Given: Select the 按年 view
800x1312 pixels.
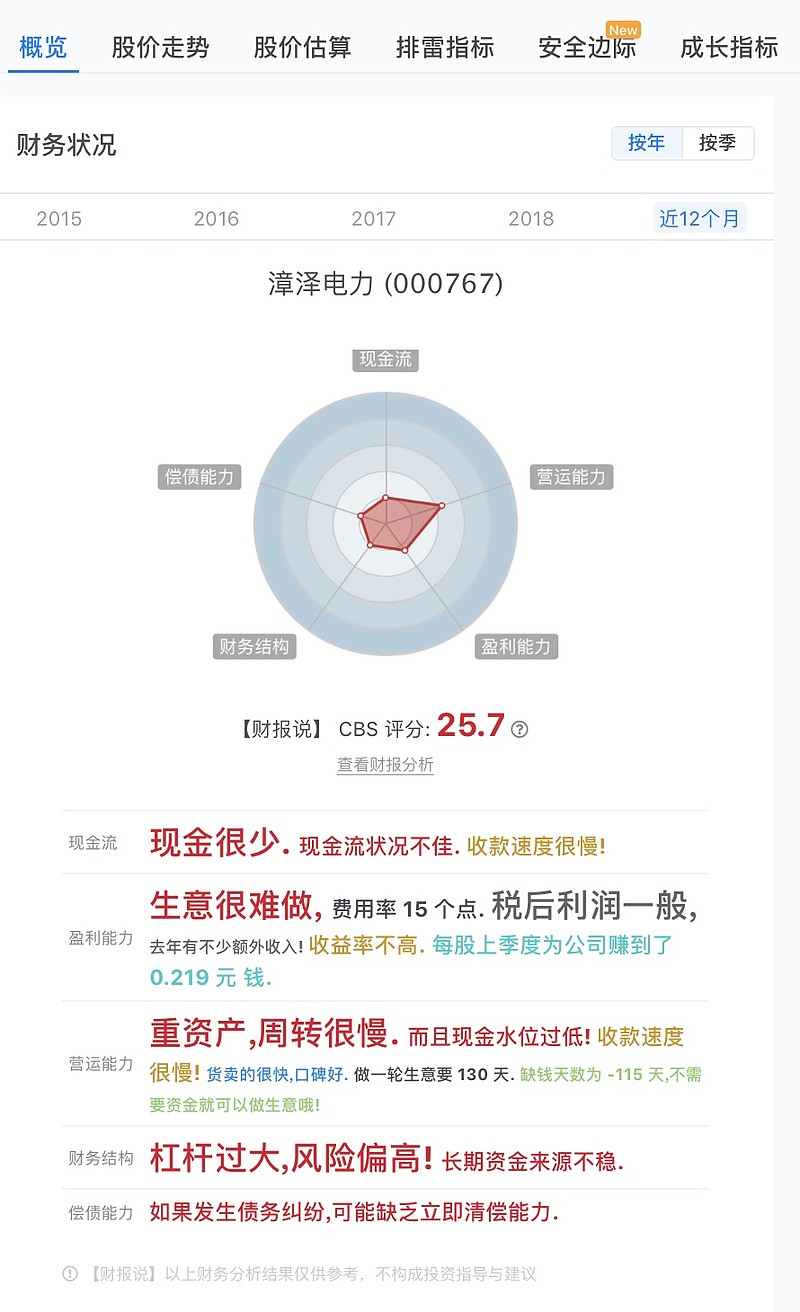Looking at the screenshot, I should tap(647, 143).
